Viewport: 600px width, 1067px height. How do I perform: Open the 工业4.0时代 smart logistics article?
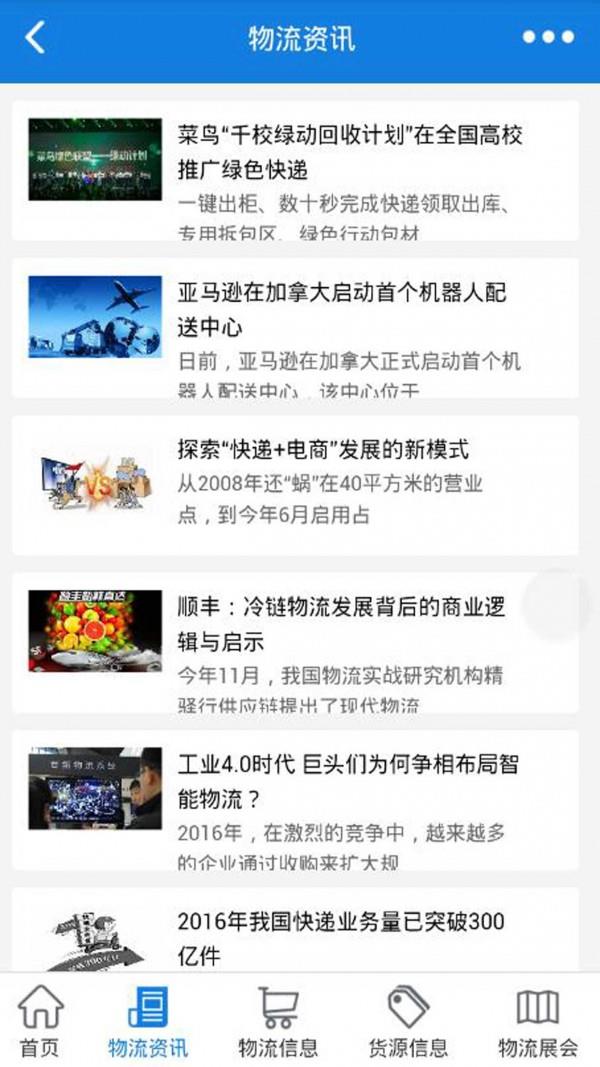(295, 800)
